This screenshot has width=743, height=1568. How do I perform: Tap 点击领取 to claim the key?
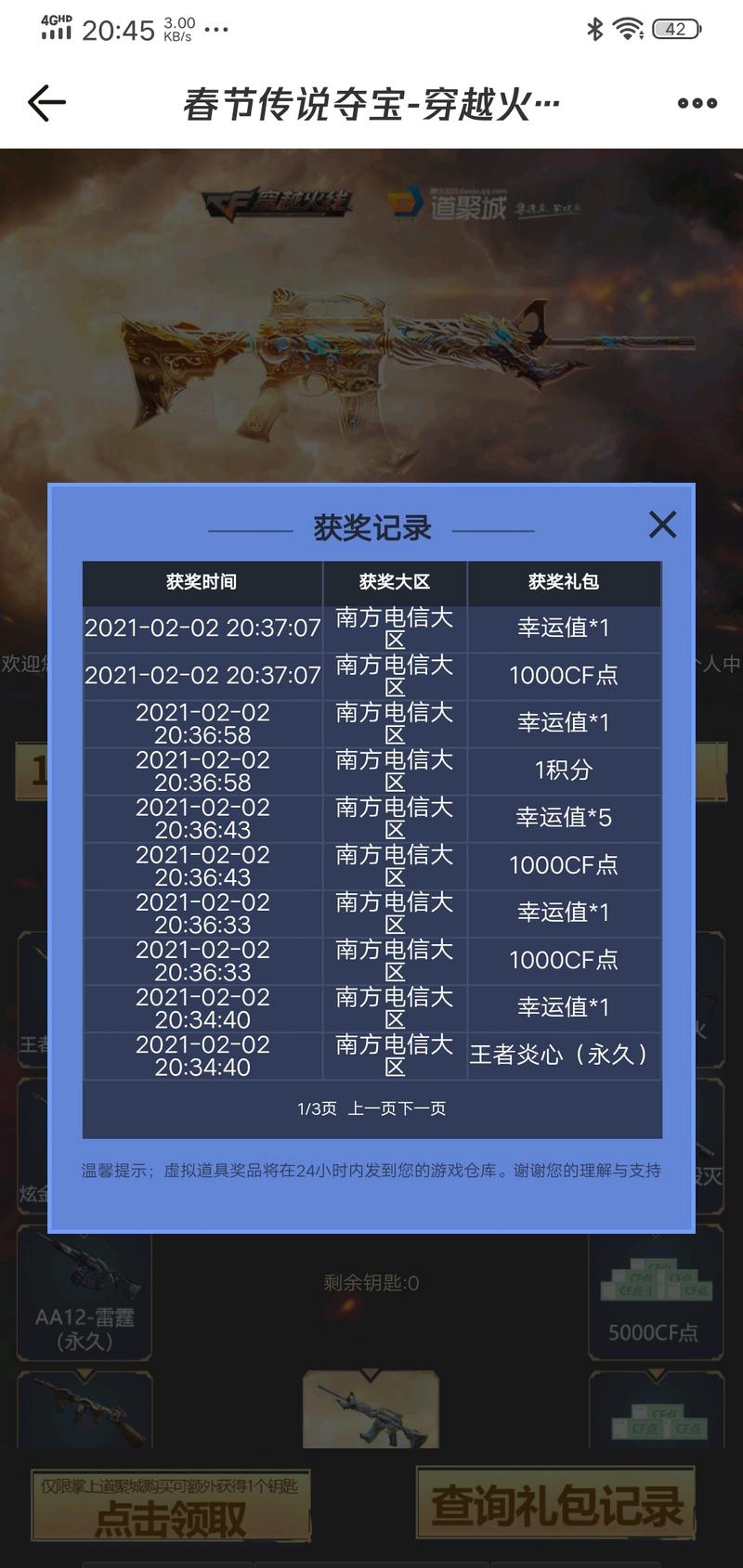point(171,1517)
